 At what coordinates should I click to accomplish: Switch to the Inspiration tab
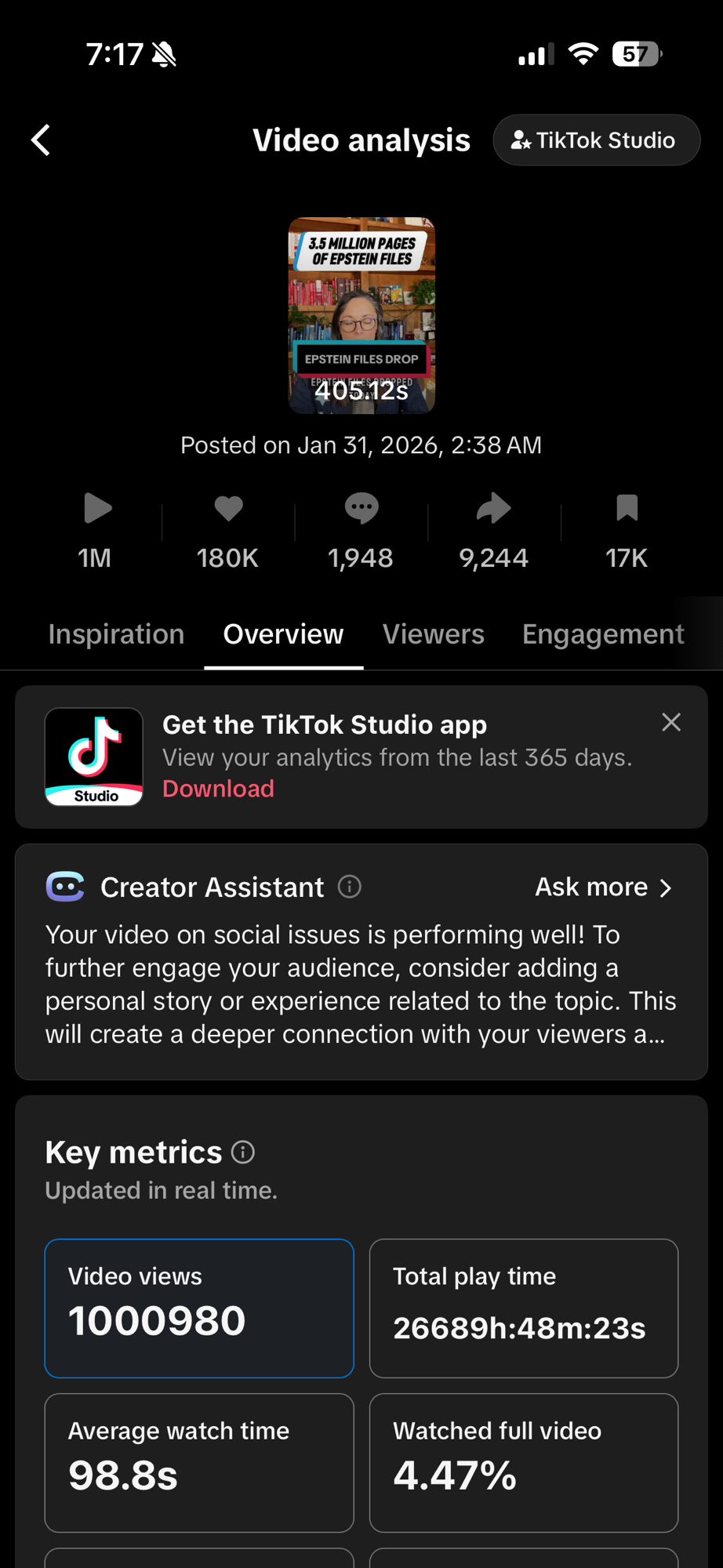pos(116,634)
